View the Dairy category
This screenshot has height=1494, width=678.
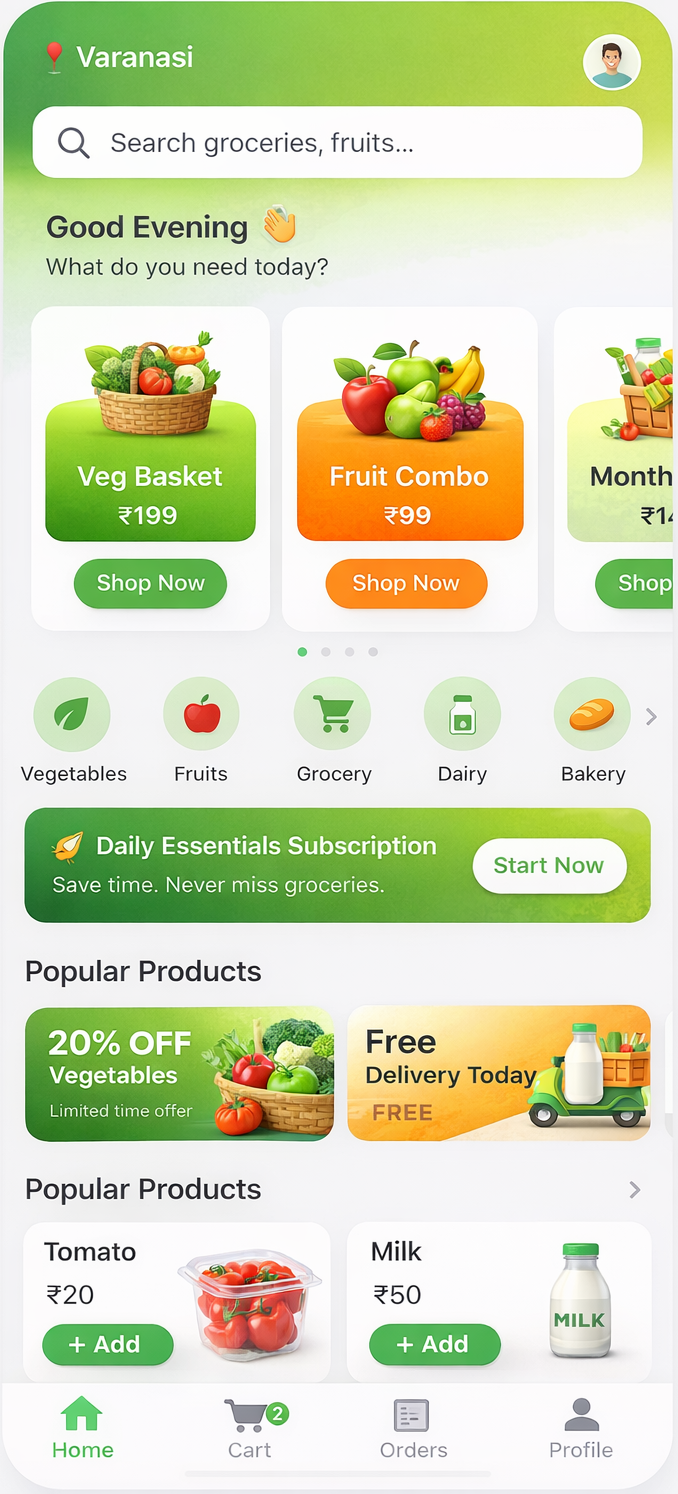point(462,715)
